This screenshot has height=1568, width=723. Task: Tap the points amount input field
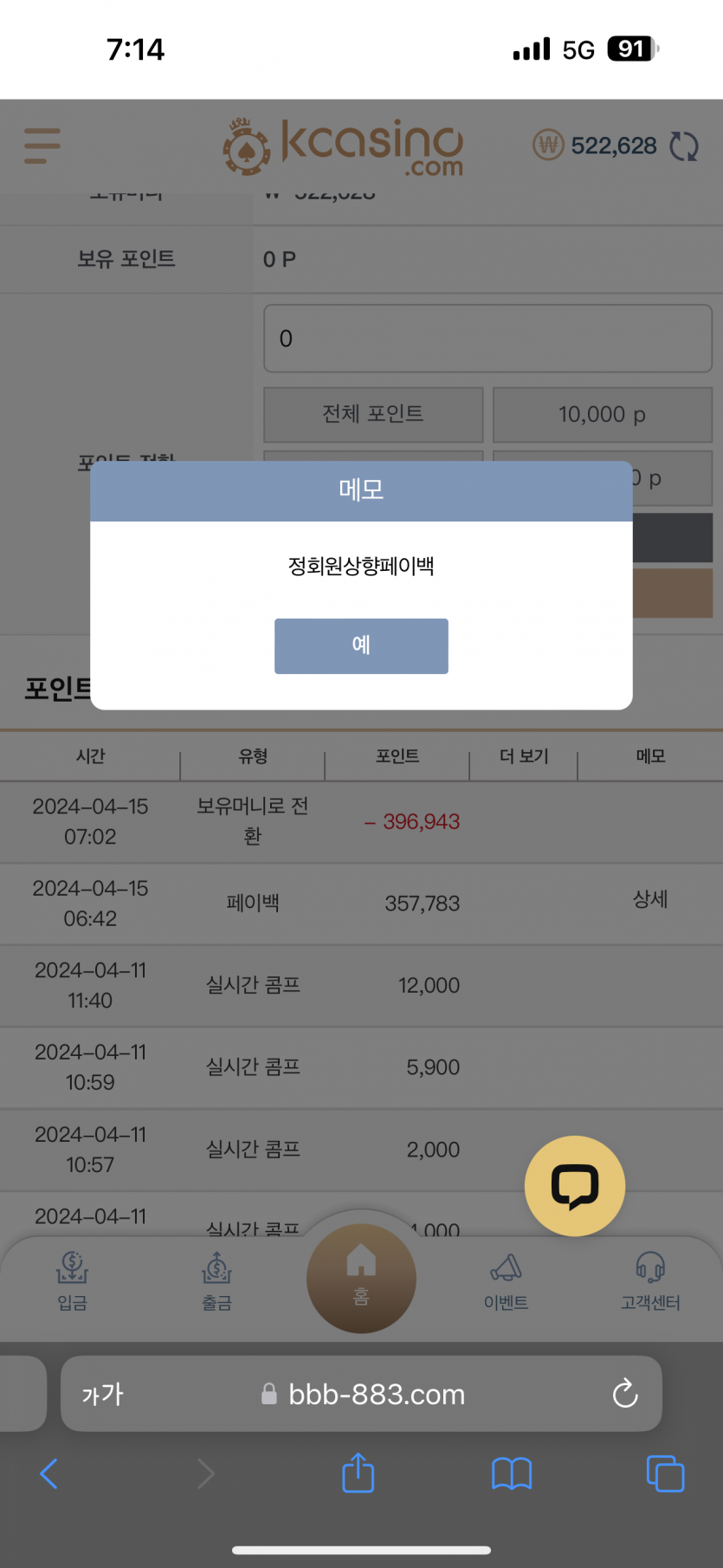point(487,339)
